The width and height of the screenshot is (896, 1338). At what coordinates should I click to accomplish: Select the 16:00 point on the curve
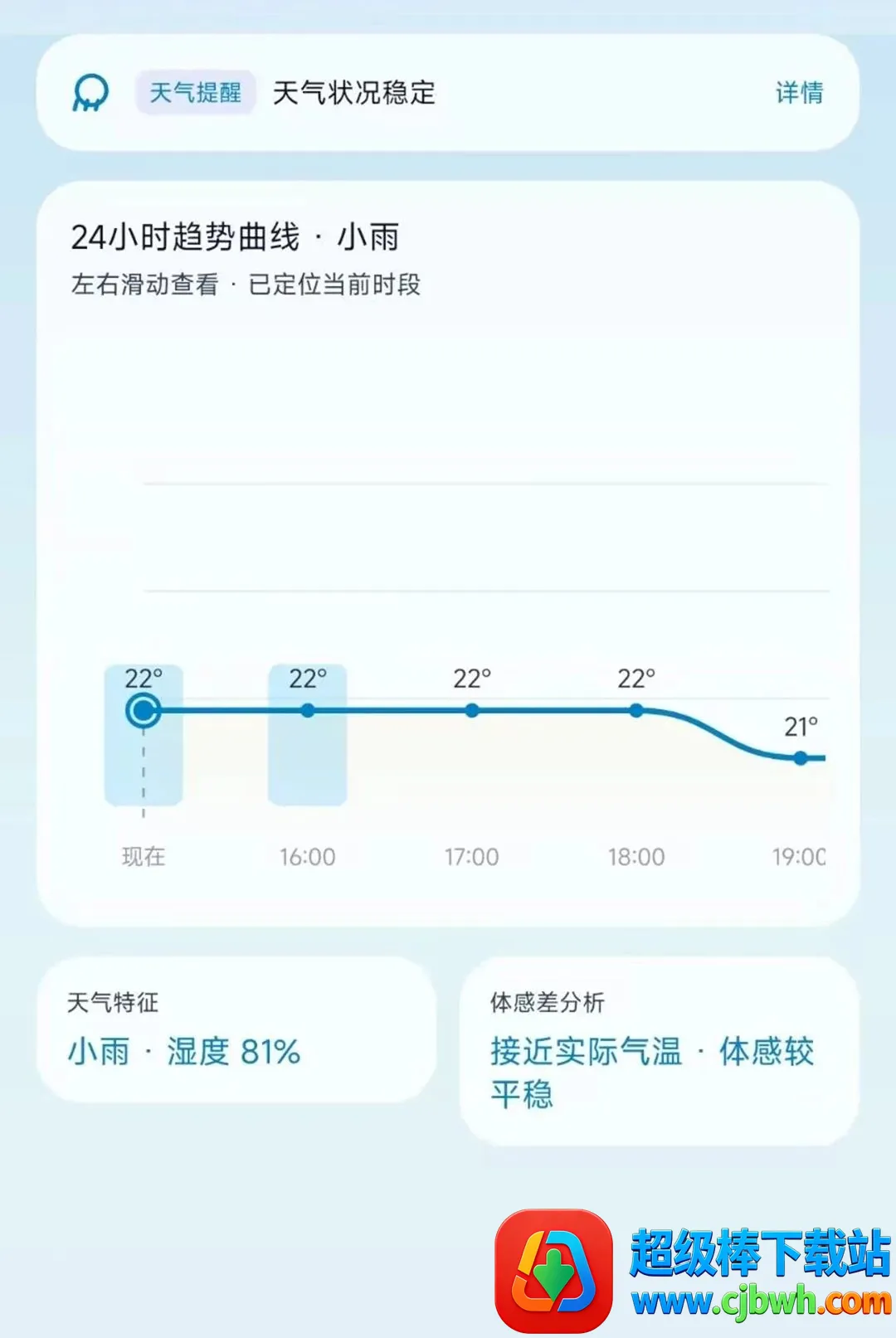(308, 711)
